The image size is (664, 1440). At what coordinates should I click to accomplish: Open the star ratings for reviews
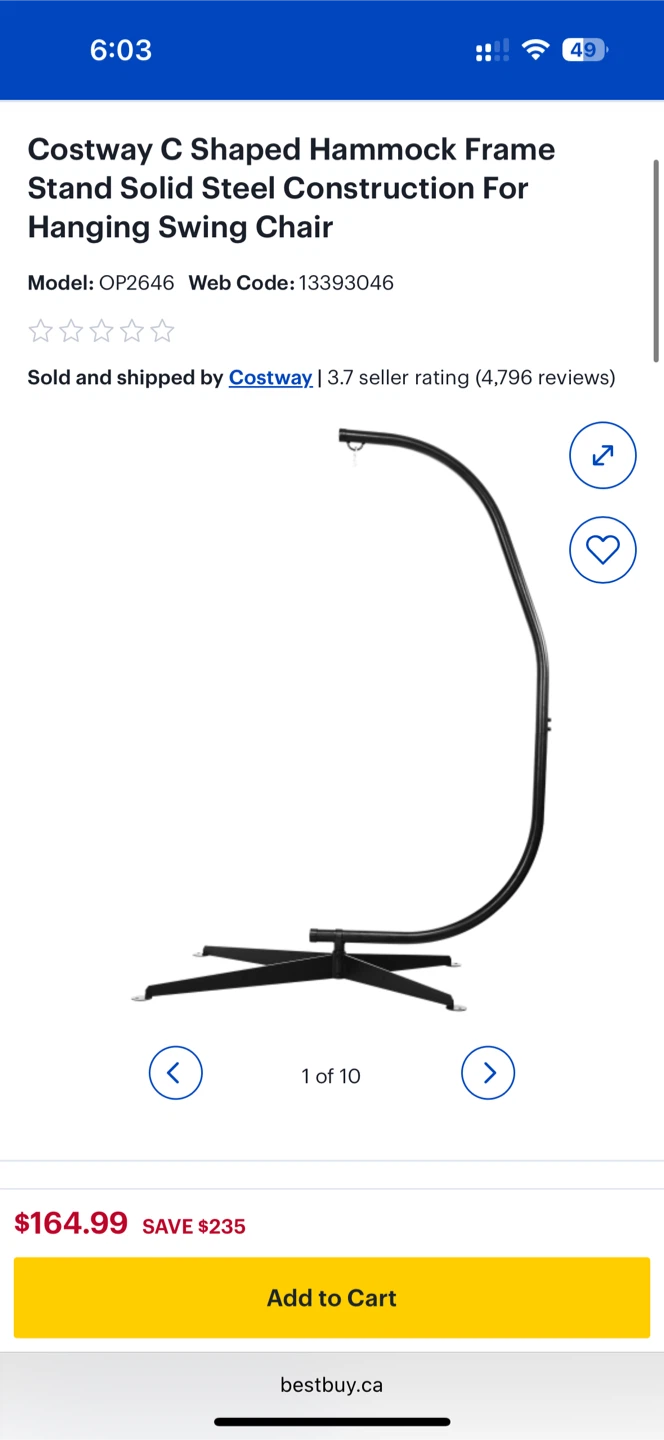101,331
